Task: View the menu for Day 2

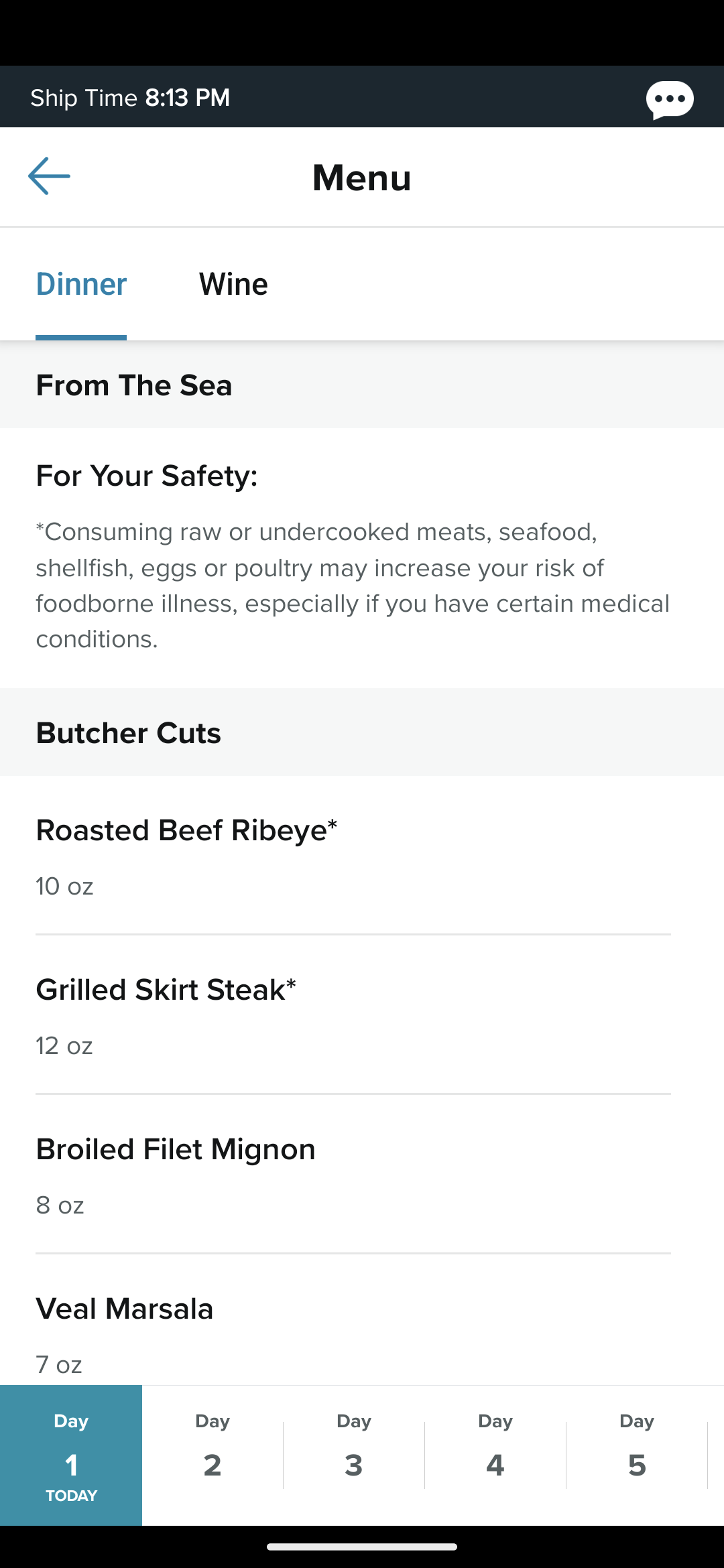Action: click(213, 1455)
